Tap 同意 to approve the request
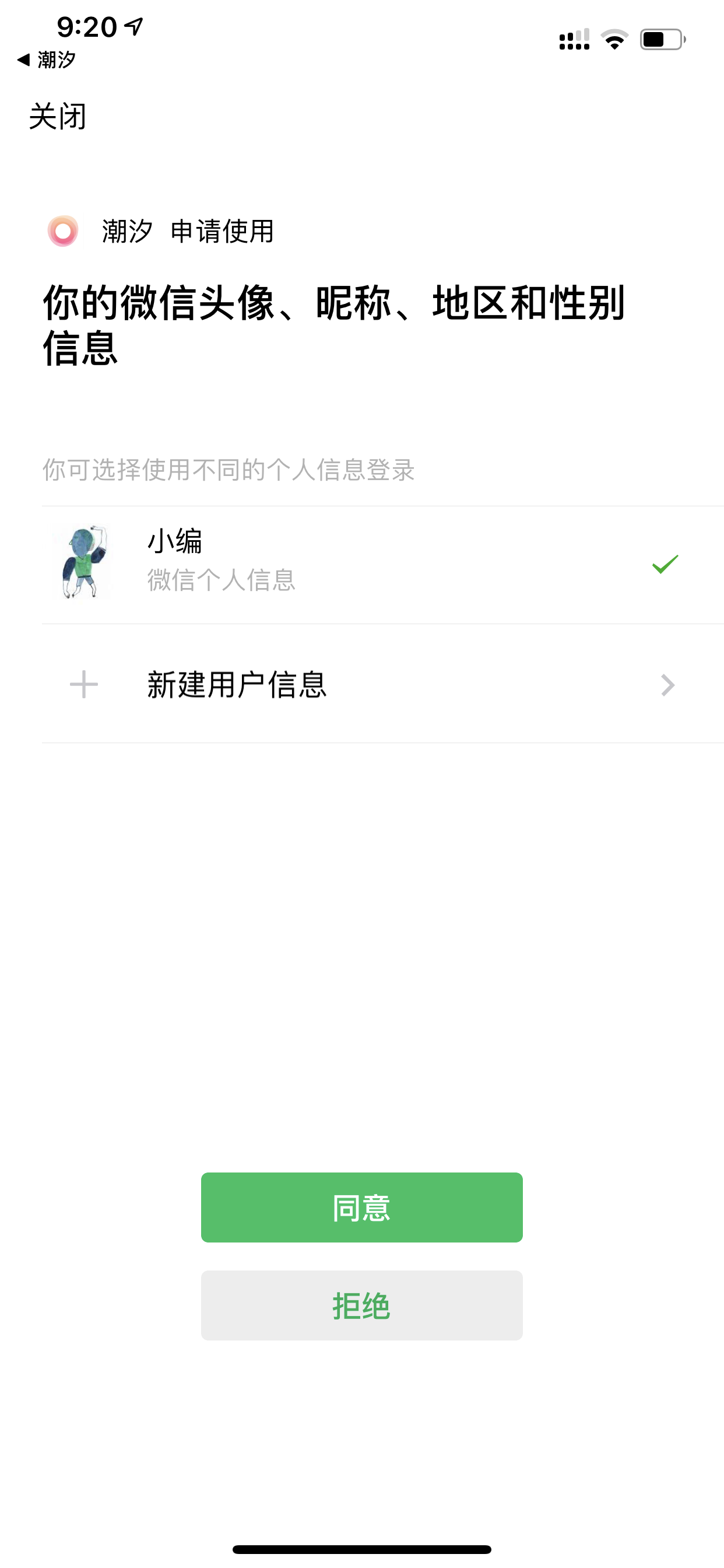The height and width of the screenshot is (1568, 724). (x=361, y=1207)
